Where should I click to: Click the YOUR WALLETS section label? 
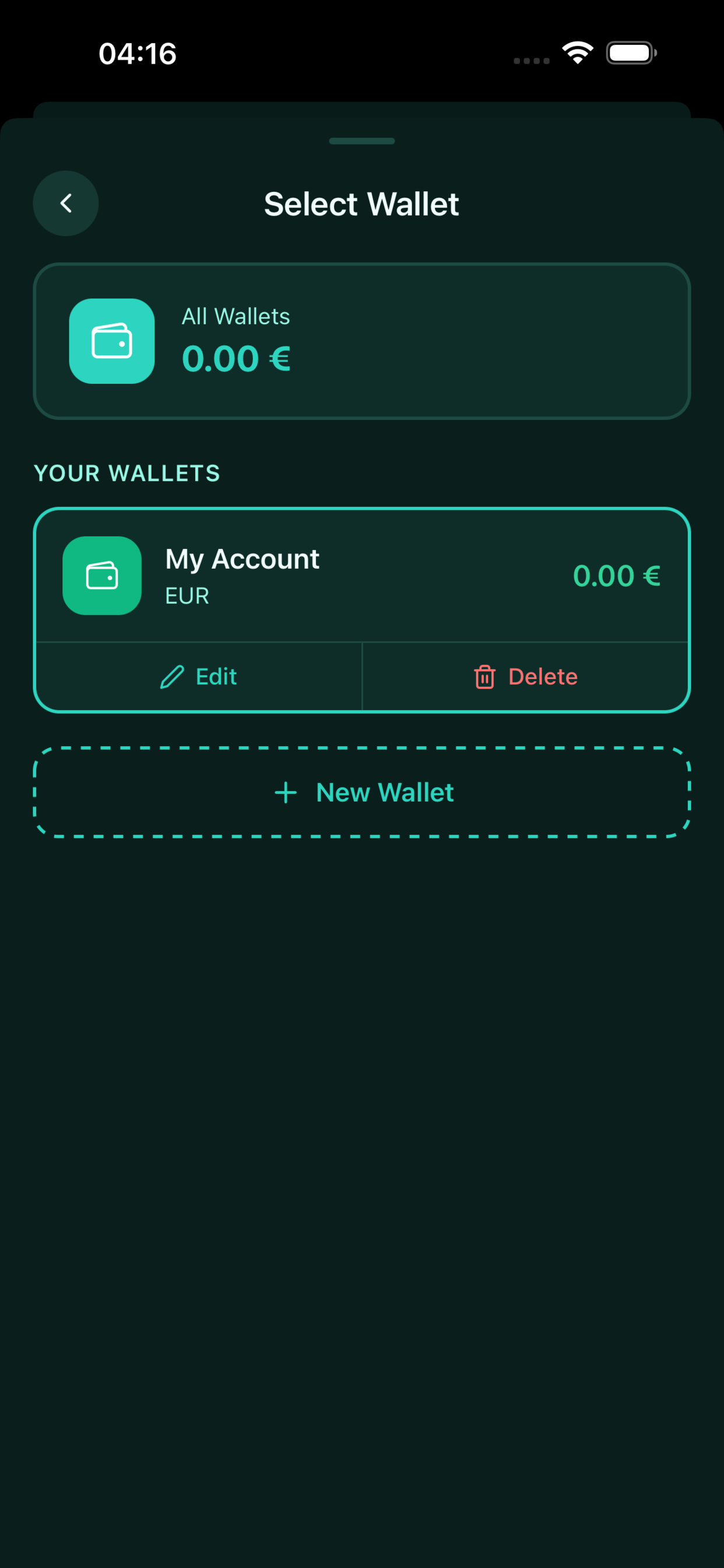coord(127,473)
